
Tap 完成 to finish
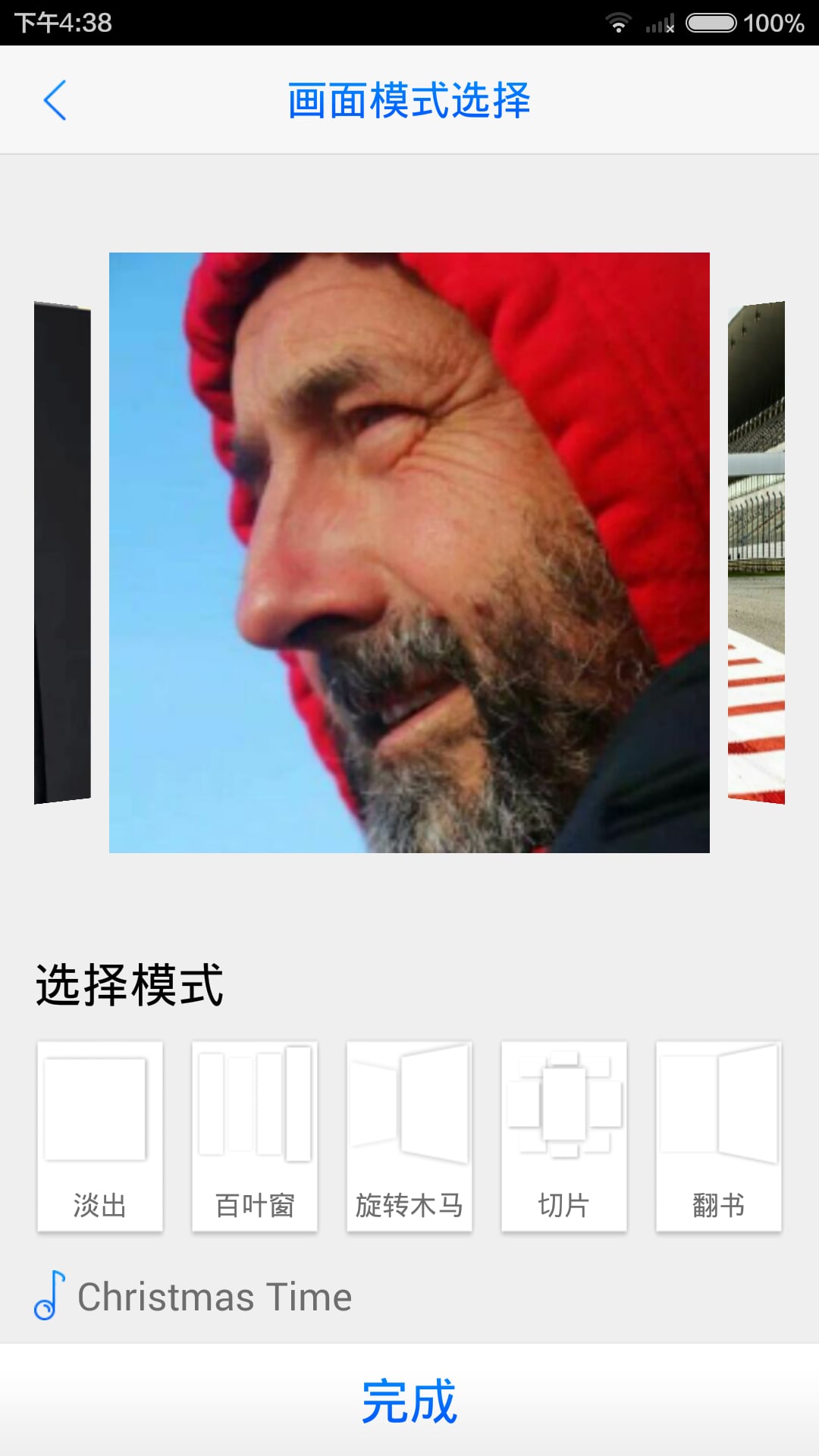[409, 1401]
